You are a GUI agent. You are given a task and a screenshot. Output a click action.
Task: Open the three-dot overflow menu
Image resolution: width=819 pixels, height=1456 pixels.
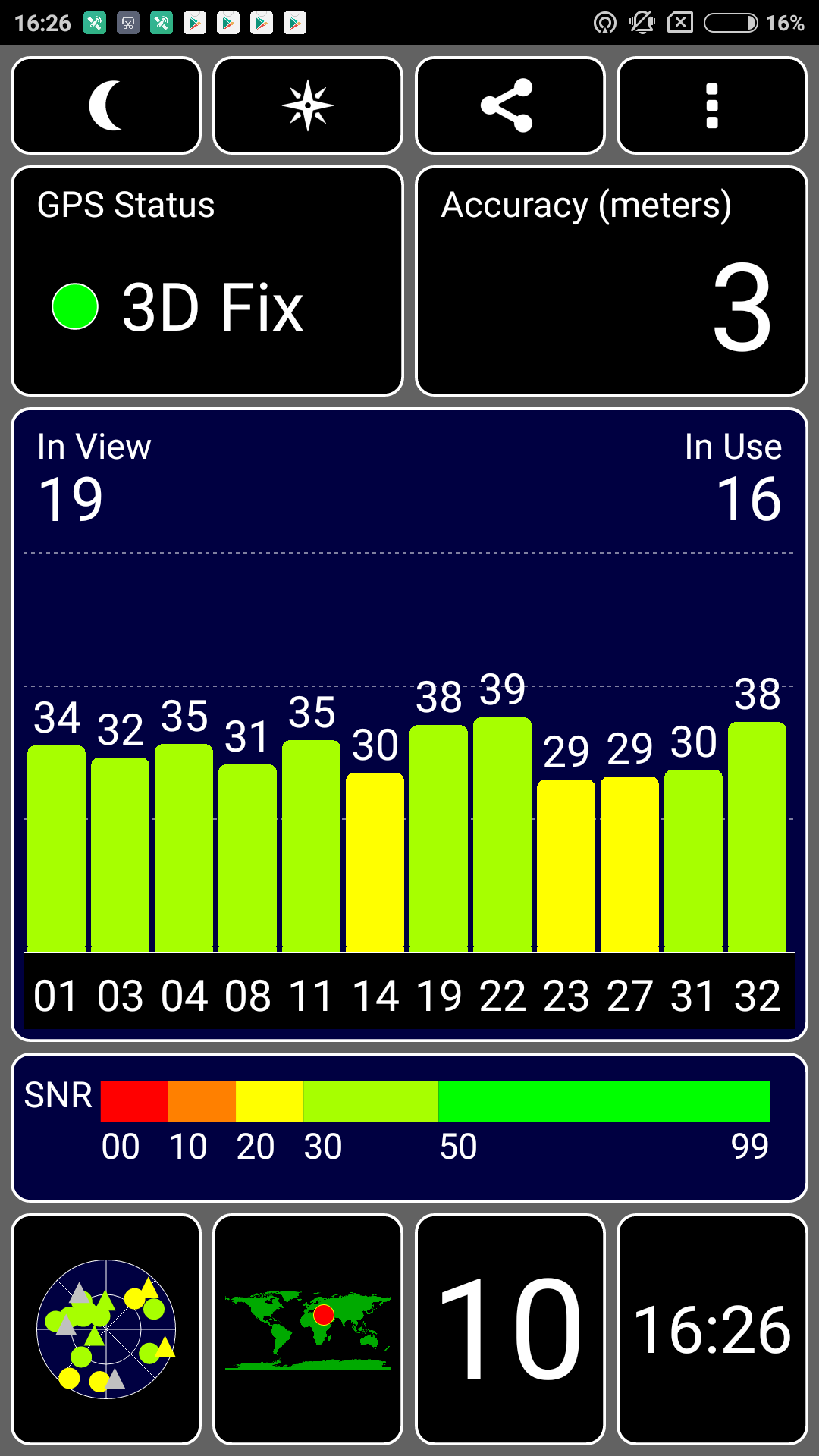click(712, 105)
